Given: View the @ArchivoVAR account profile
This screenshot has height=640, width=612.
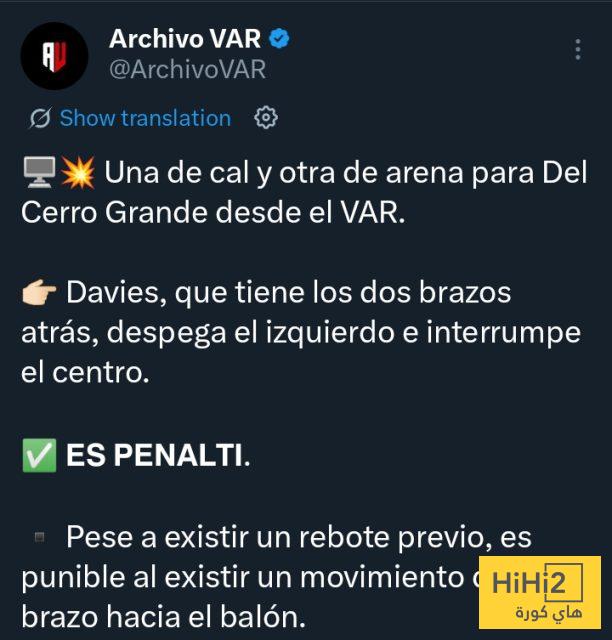Looking at the screenshot, I should (187, 70).
